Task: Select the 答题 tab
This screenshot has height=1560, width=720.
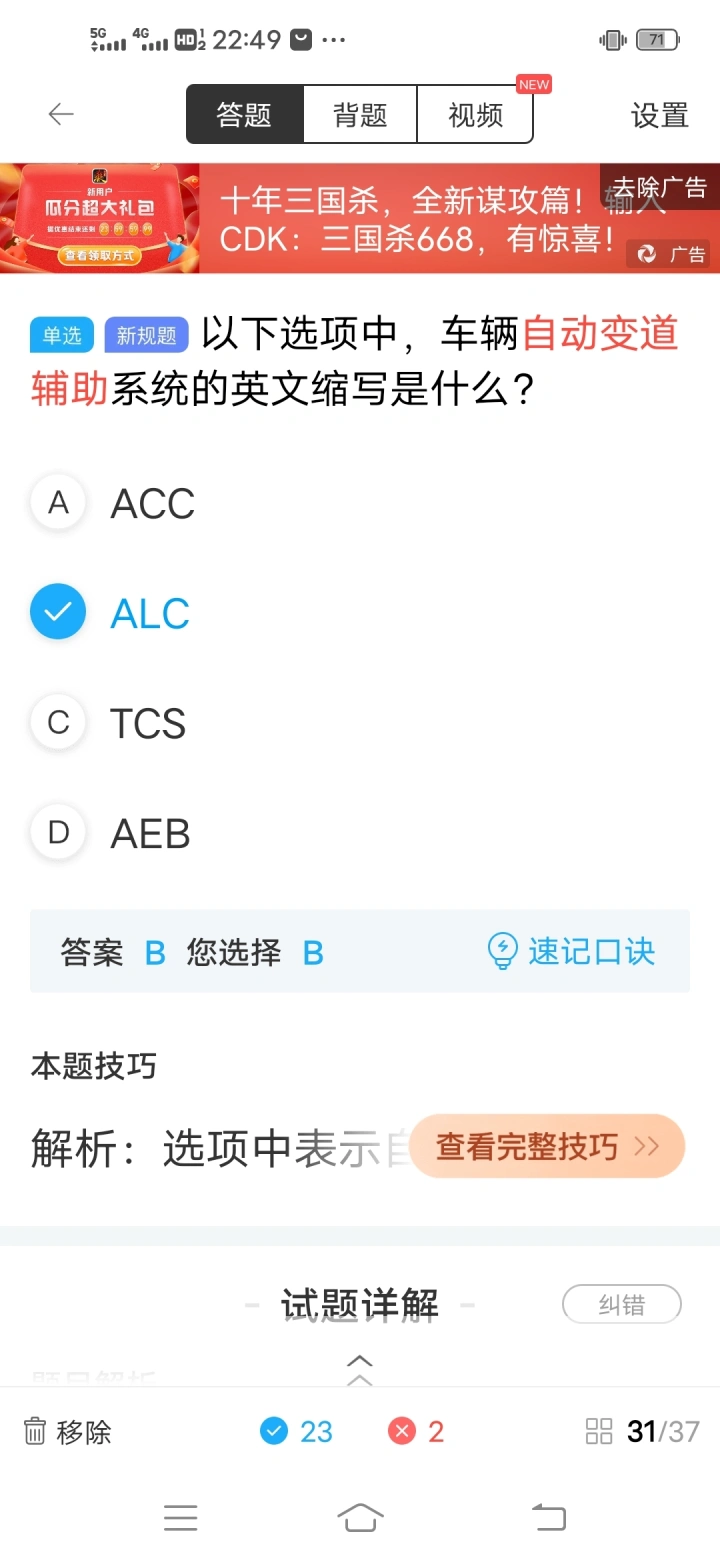Action: pyautogui.click(x=245, y=115)
